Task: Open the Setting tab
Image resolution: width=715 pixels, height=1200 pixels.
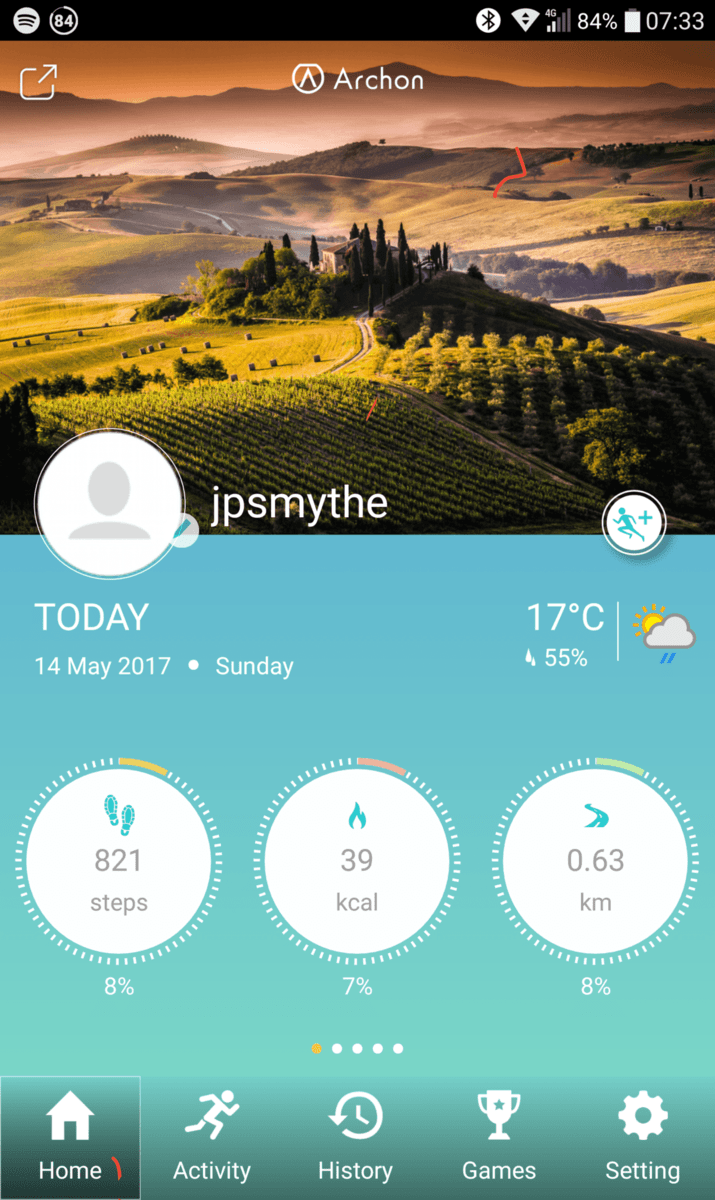Action: point(642,1138)
